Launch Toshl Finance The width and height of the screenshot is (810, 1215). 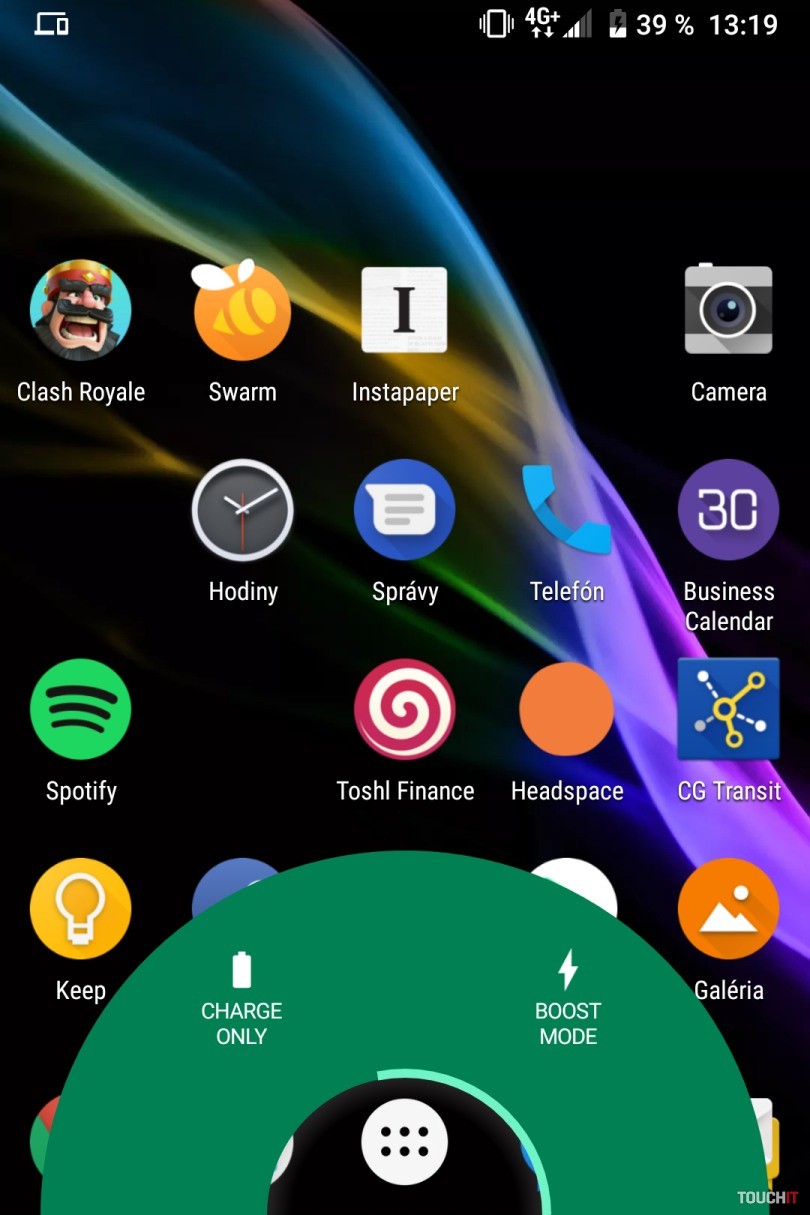tap(404, 709)
